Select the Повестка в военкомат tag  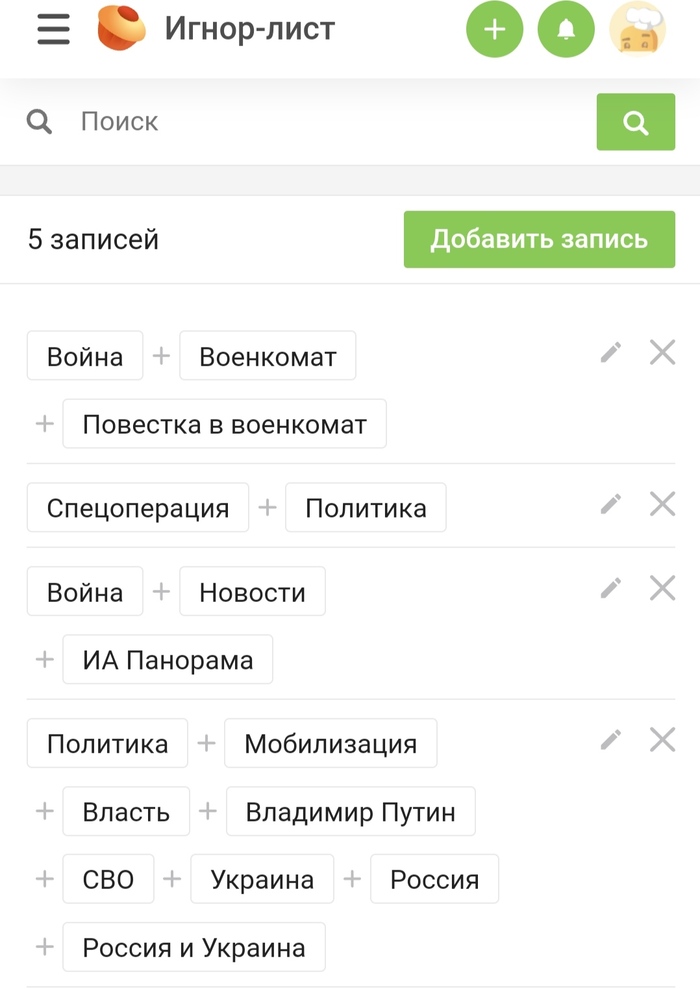(224, 425)
